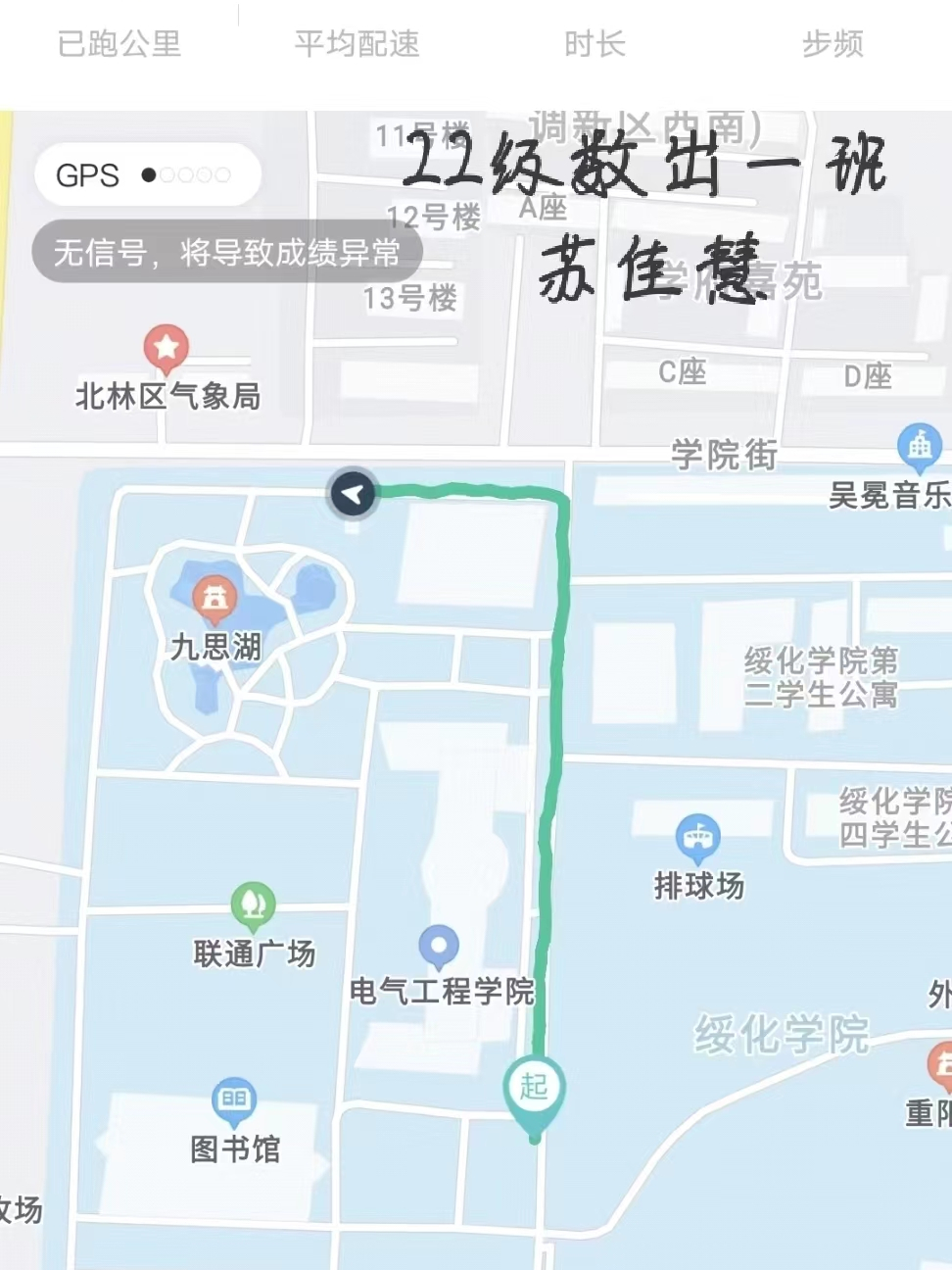
Task: Tap the GPS signal indicator pill
Action: tap(147, 175)
